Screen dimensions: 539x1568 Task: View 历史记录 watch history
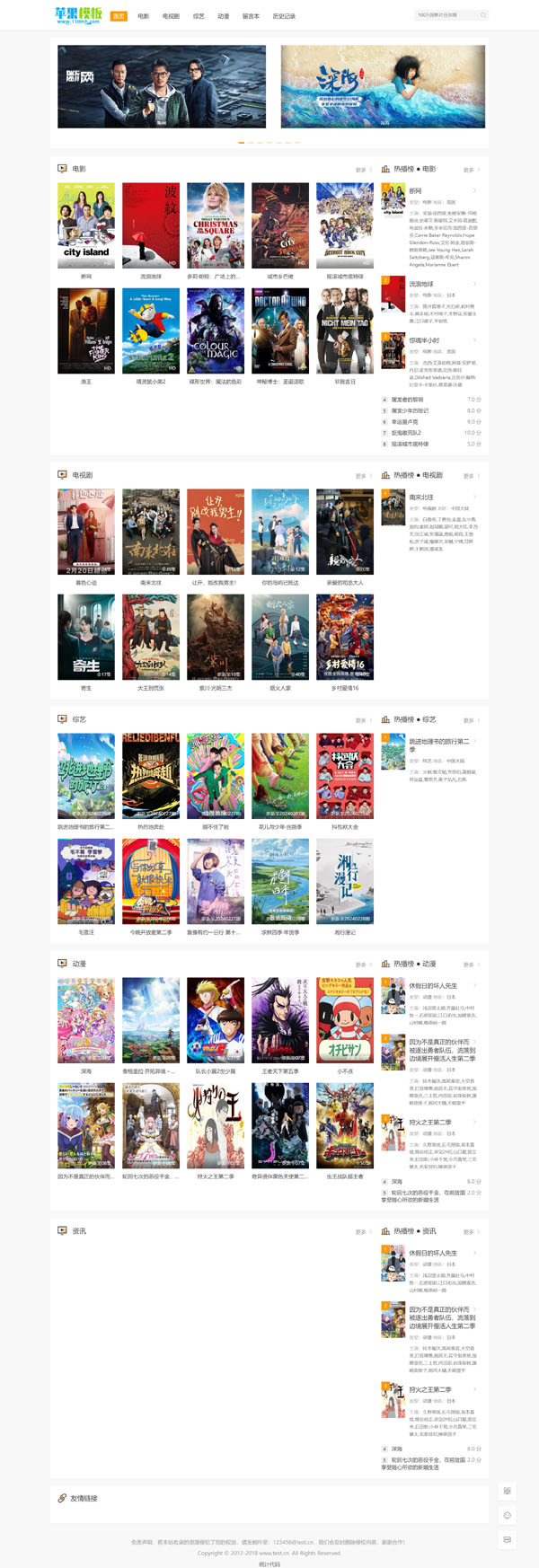click(284, 16)
